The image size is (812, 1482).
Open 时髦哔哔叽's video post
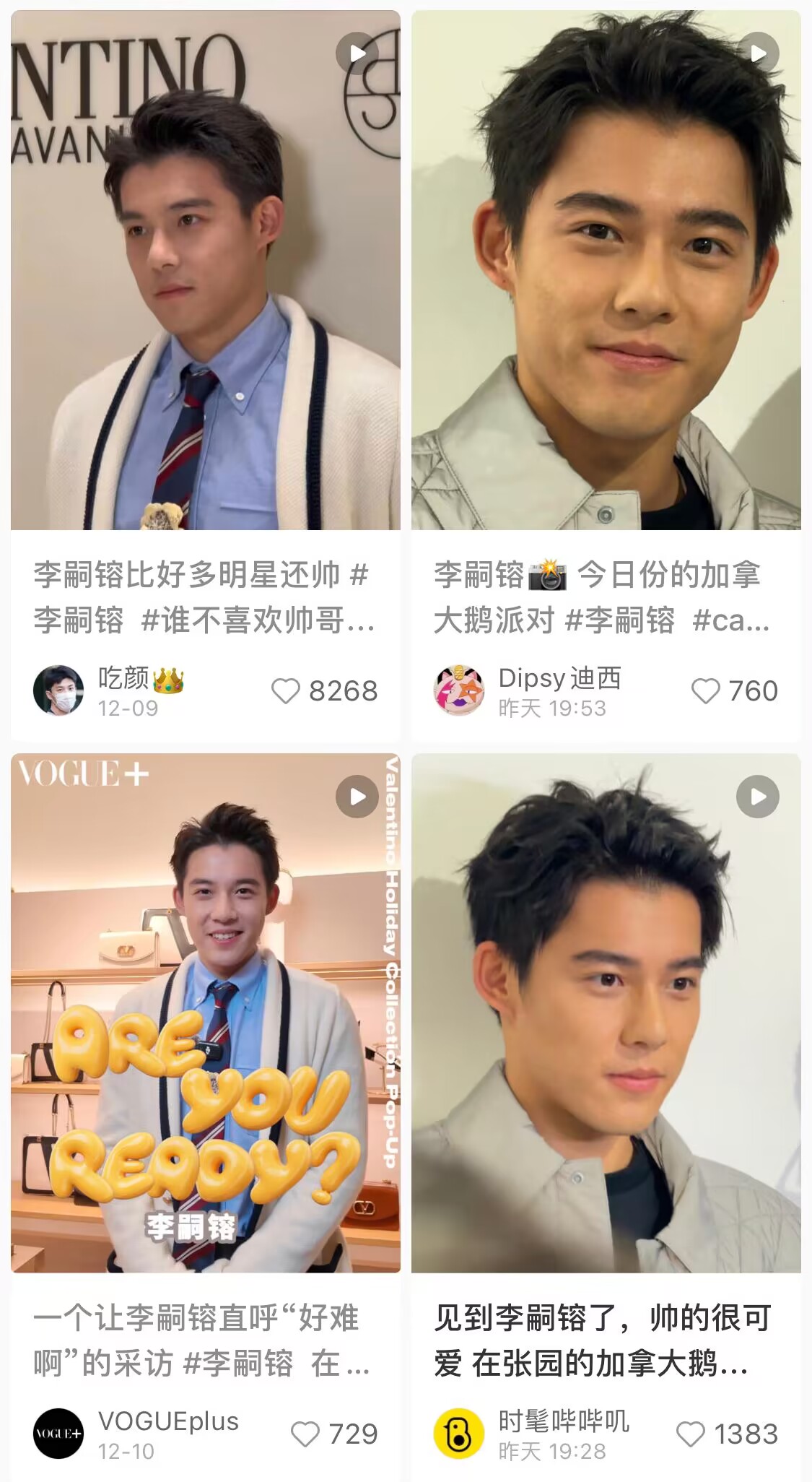[x=606, y=1013]
